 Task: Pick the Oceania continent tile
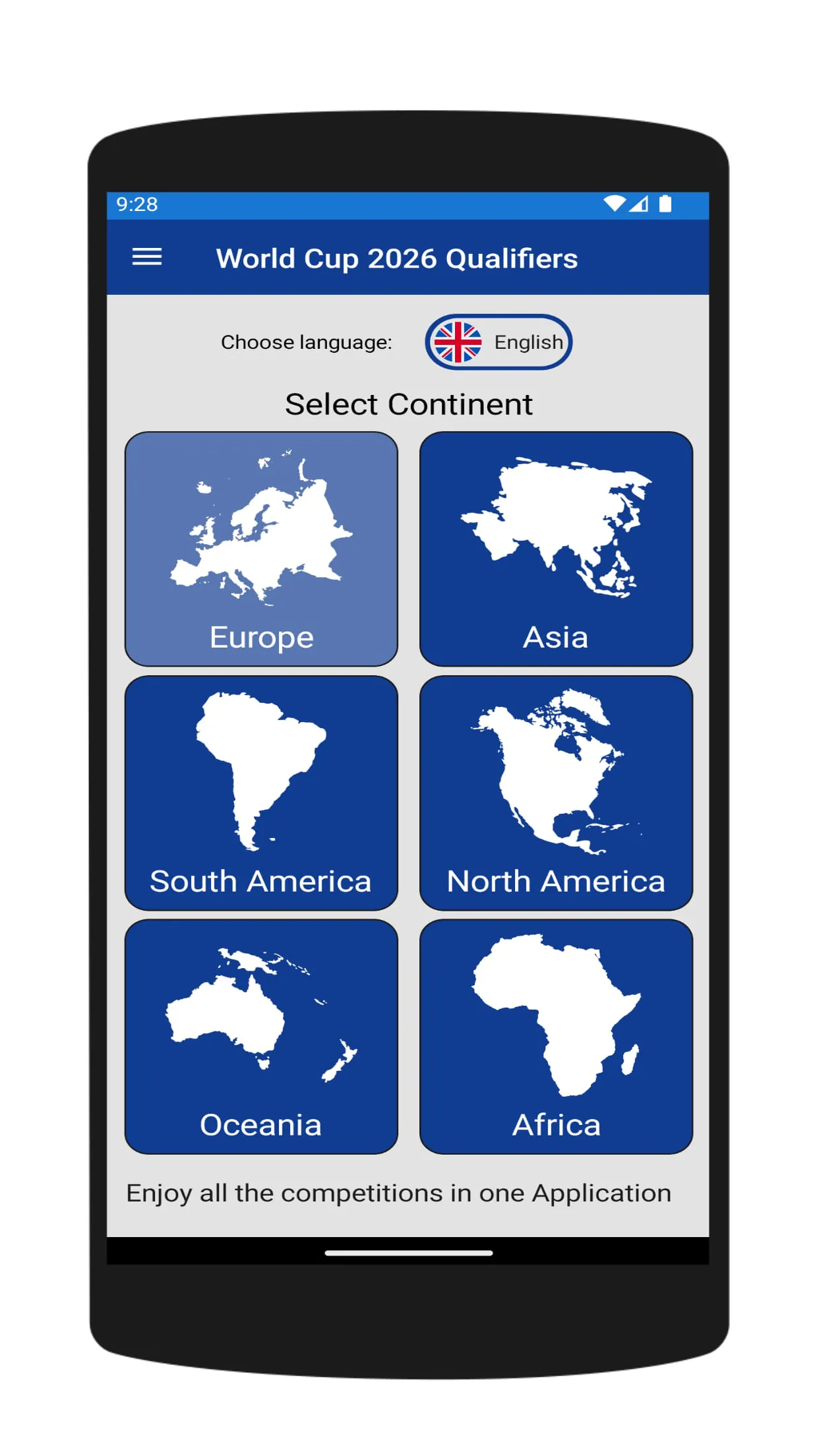click(x=261, y=1037)
